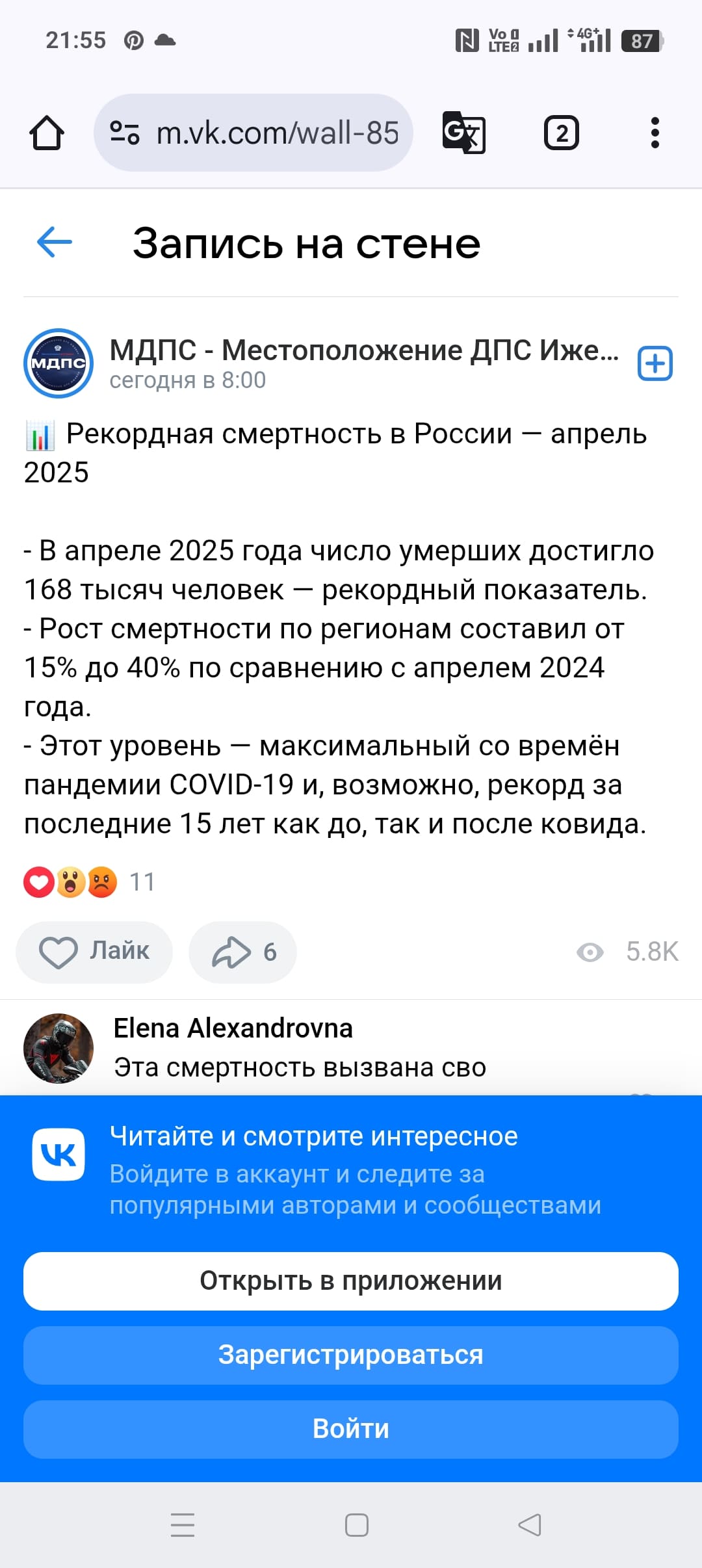Image resolution: width=702 pixels, height=1568 pixels.
Task: Tap the m.vk.com address bar
Action: (x=253, y=133)
